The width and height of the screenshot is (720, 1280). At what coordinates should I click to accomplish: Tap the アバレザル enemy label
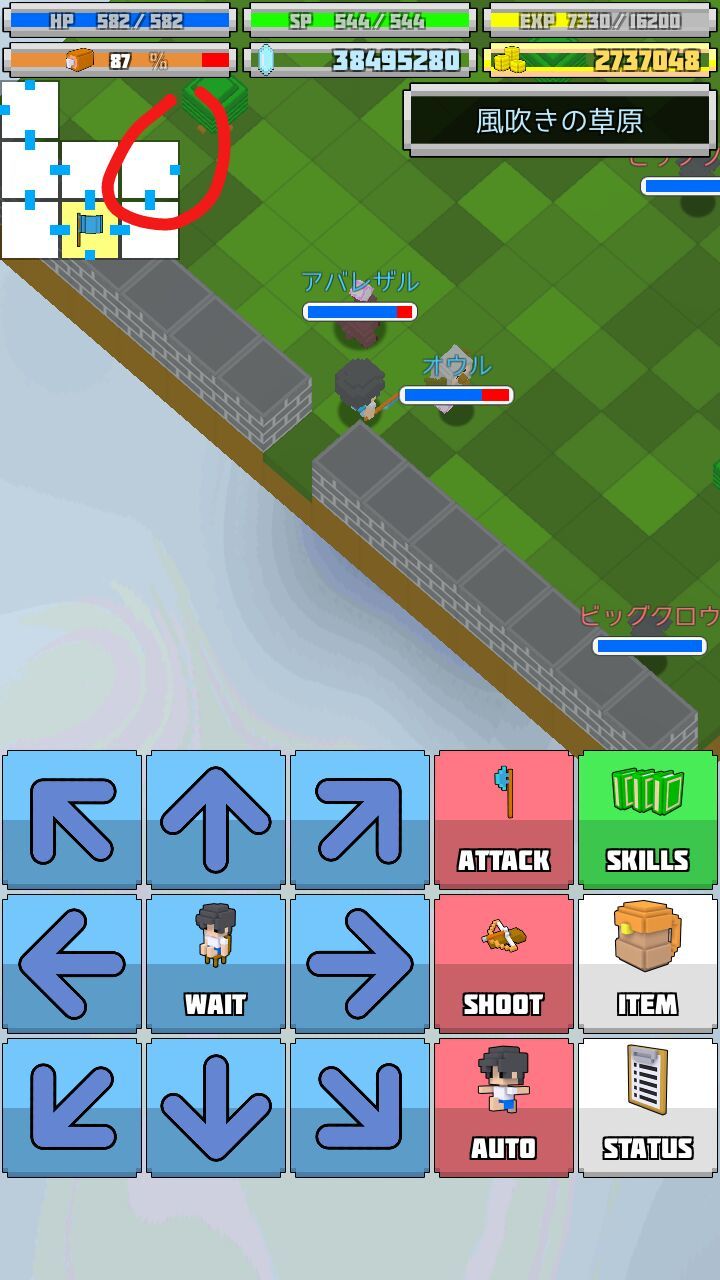point(360,283)
